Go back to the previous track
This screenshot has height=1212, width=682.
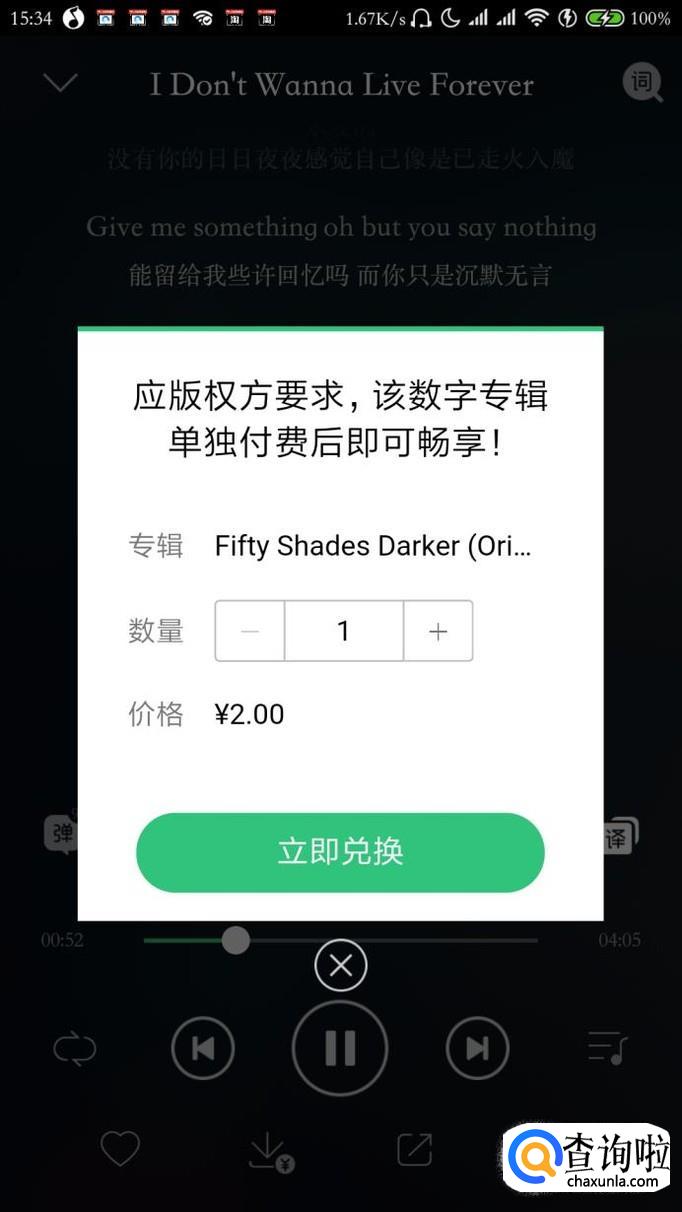[x=203, y=1048]
